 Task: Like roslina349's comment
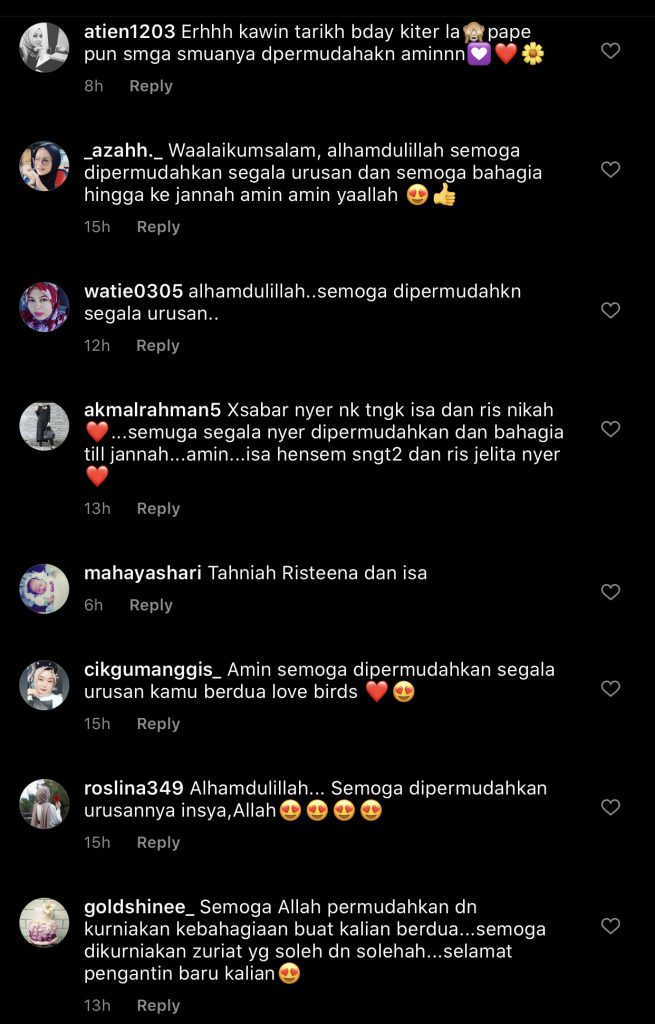[x=611, y=807]
